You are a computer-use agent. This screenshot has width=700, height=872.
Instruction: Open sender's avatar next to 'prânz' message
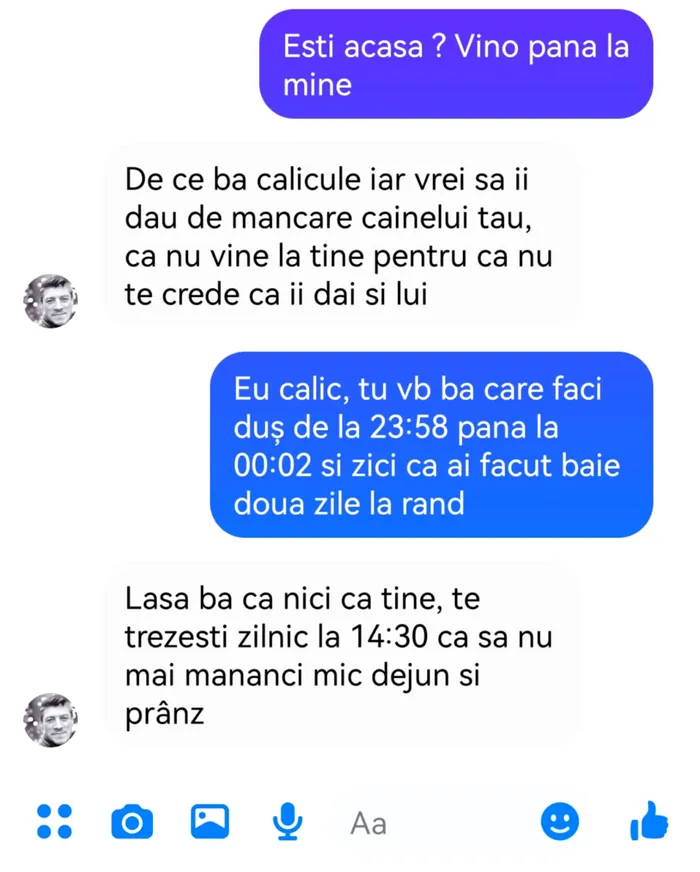[50, 720]
